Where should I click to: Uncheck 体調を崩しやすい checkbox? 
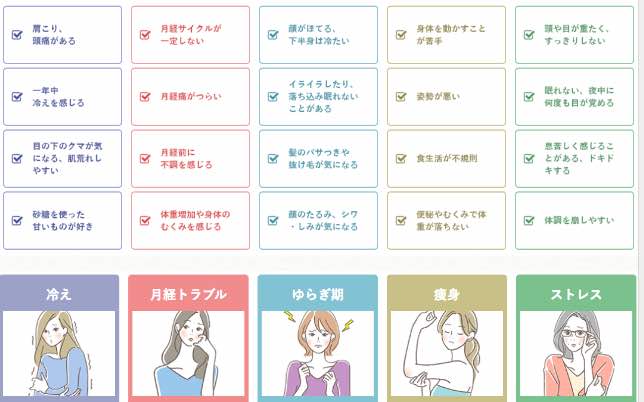coord(529,220)
